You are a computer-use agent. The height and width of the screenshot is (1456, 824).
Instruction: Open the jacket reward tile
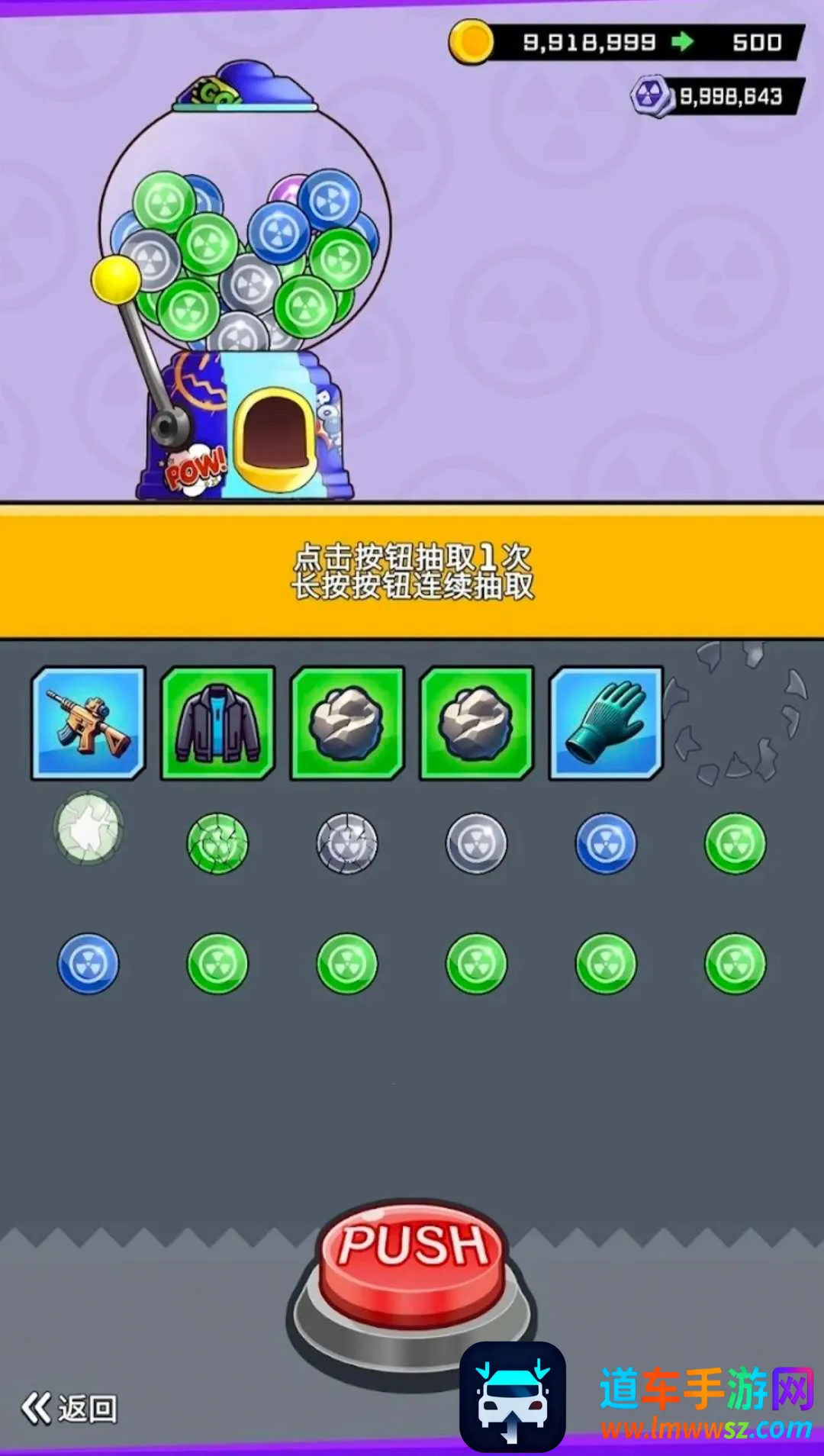click(217, 723)
